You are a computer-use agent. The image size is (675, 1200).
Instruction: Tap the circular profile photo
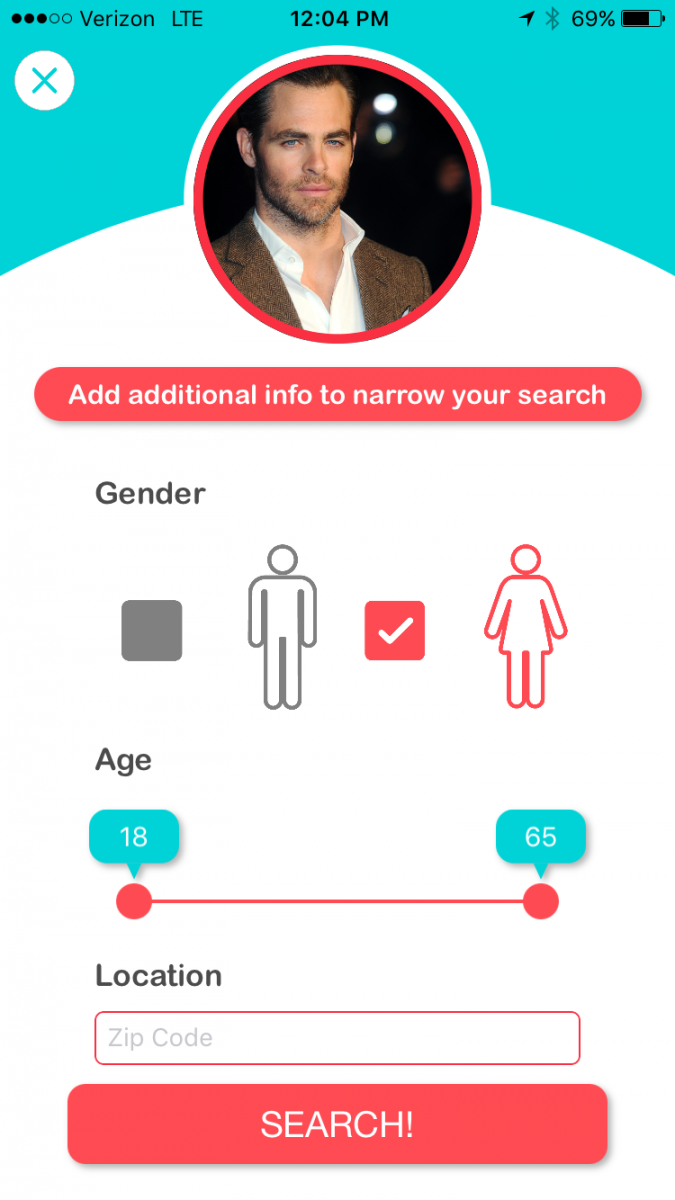tap(337, 195)
